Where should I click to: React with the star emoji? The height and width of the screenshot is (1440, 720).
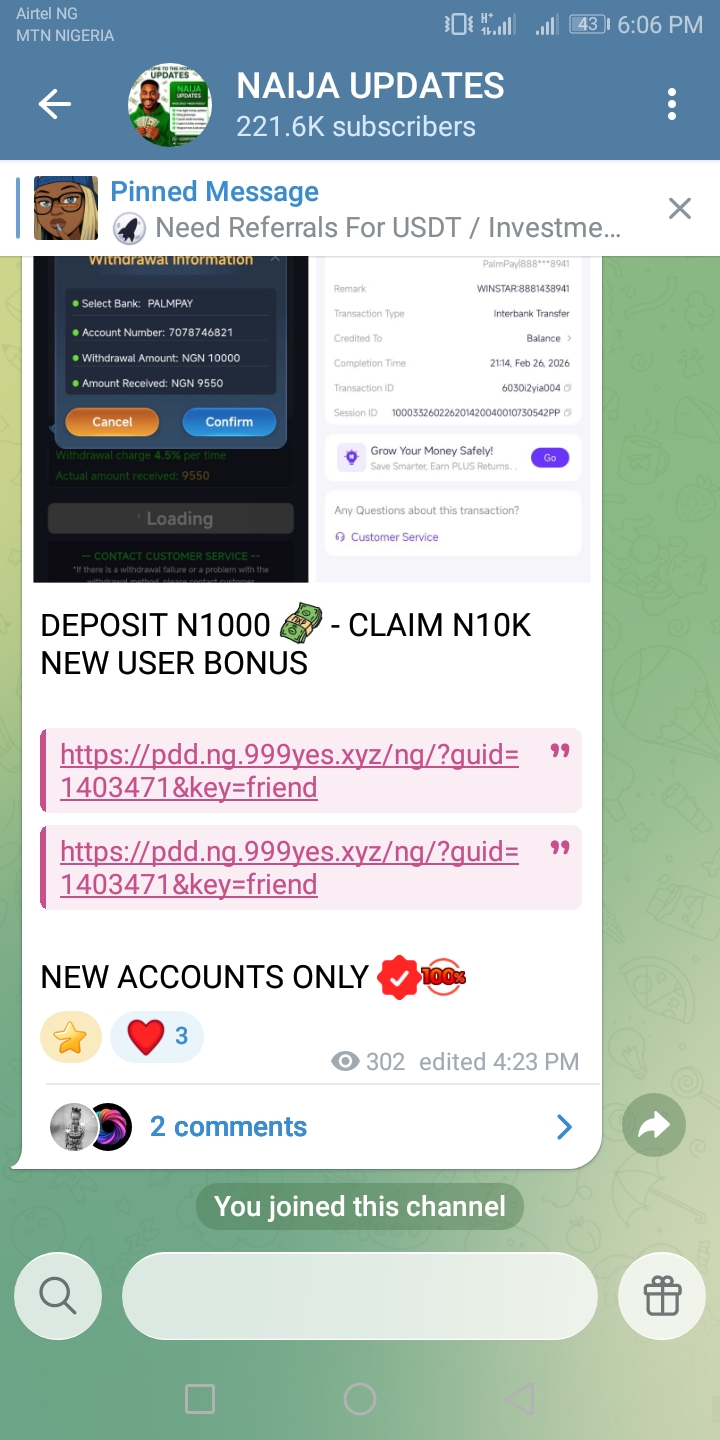point(71,1037)
